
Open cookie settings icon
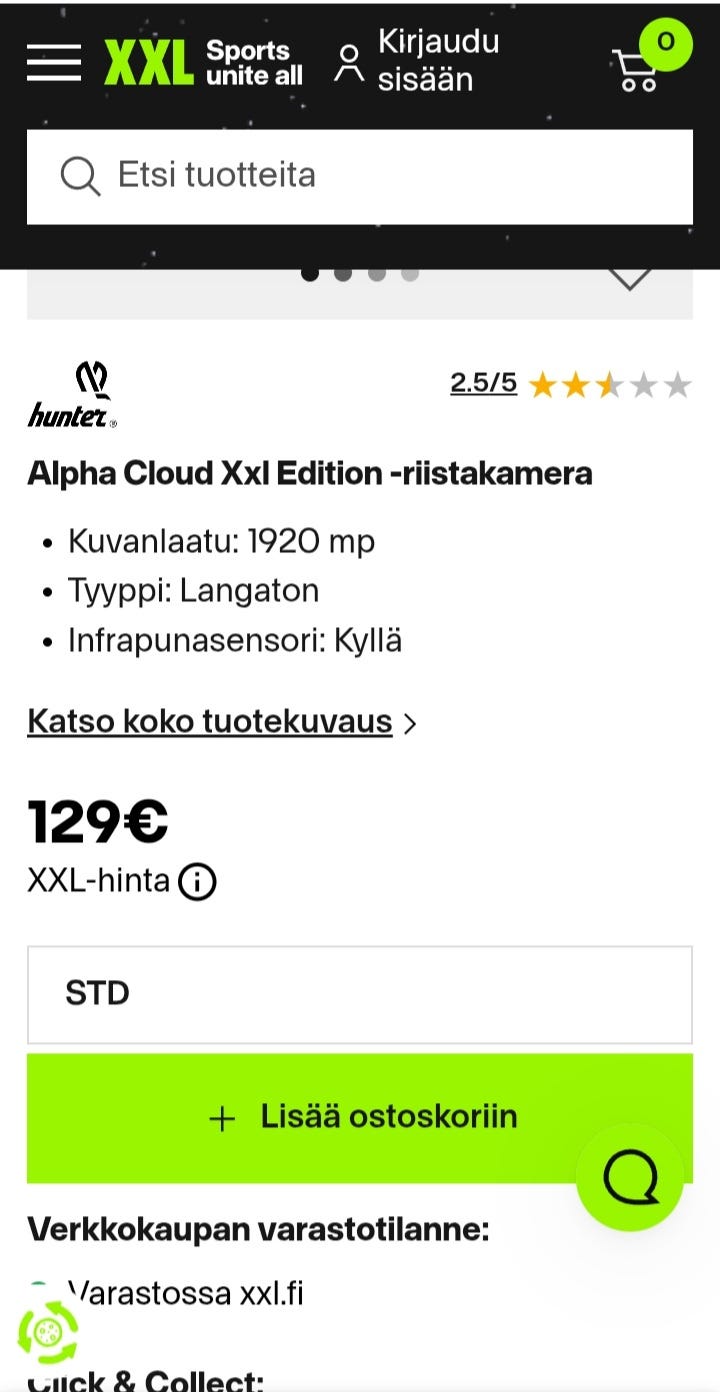click(48, 1331)
